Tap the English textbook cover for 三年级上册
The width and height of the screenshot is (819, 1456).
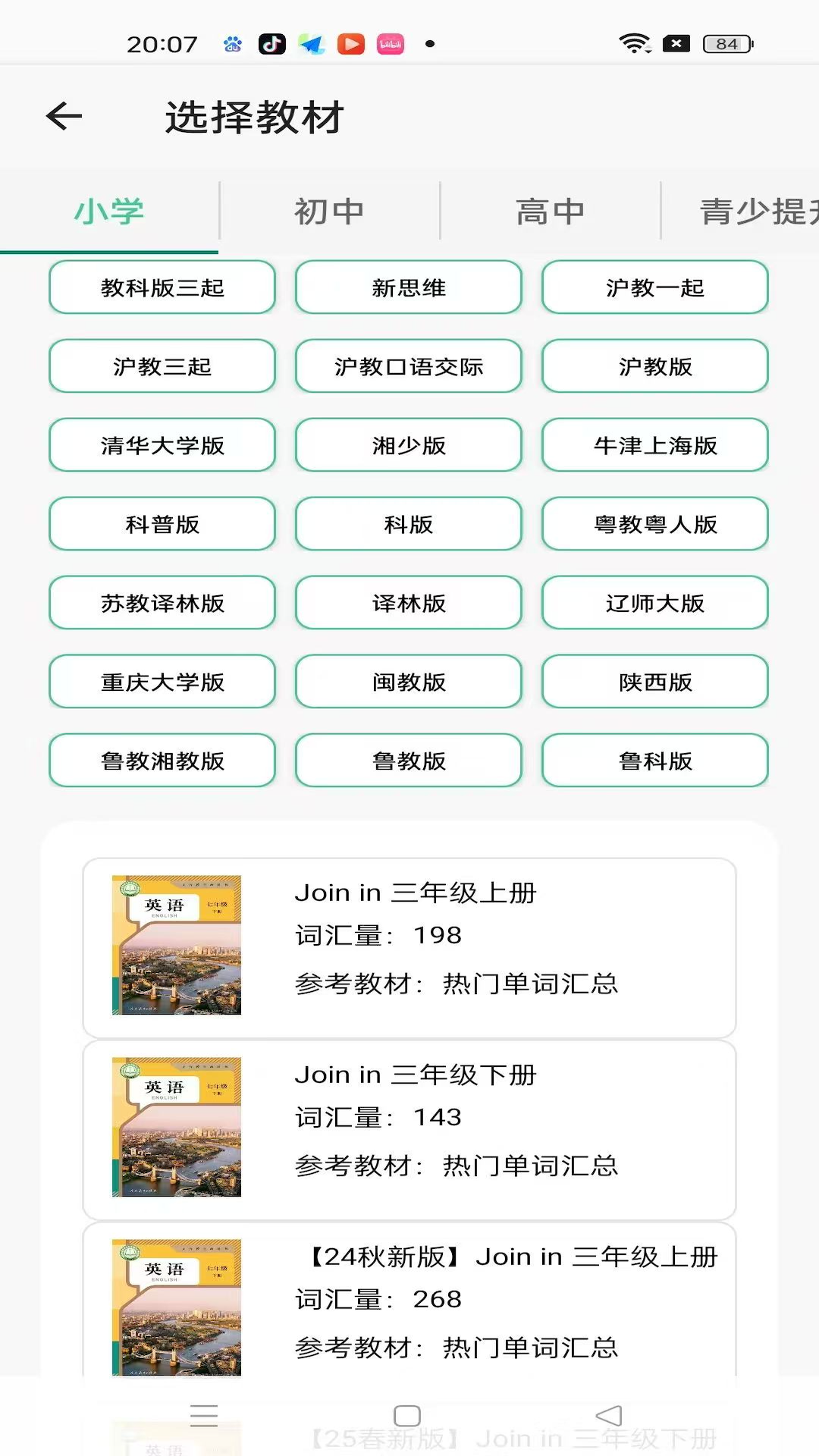[177, 946]
